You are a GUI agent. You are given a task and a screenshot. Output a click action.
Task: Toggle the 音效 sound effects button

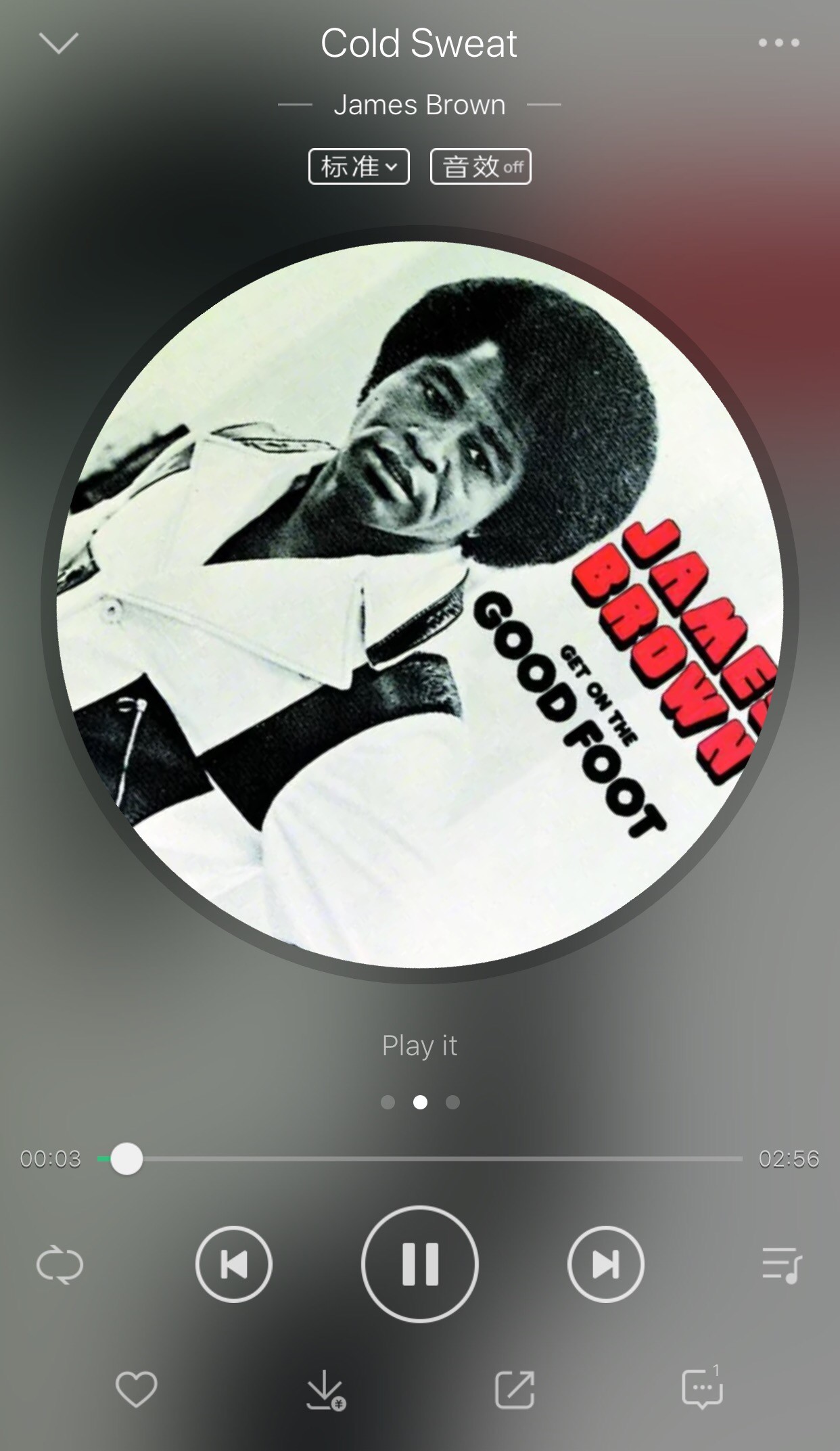(x=480, y=166)
